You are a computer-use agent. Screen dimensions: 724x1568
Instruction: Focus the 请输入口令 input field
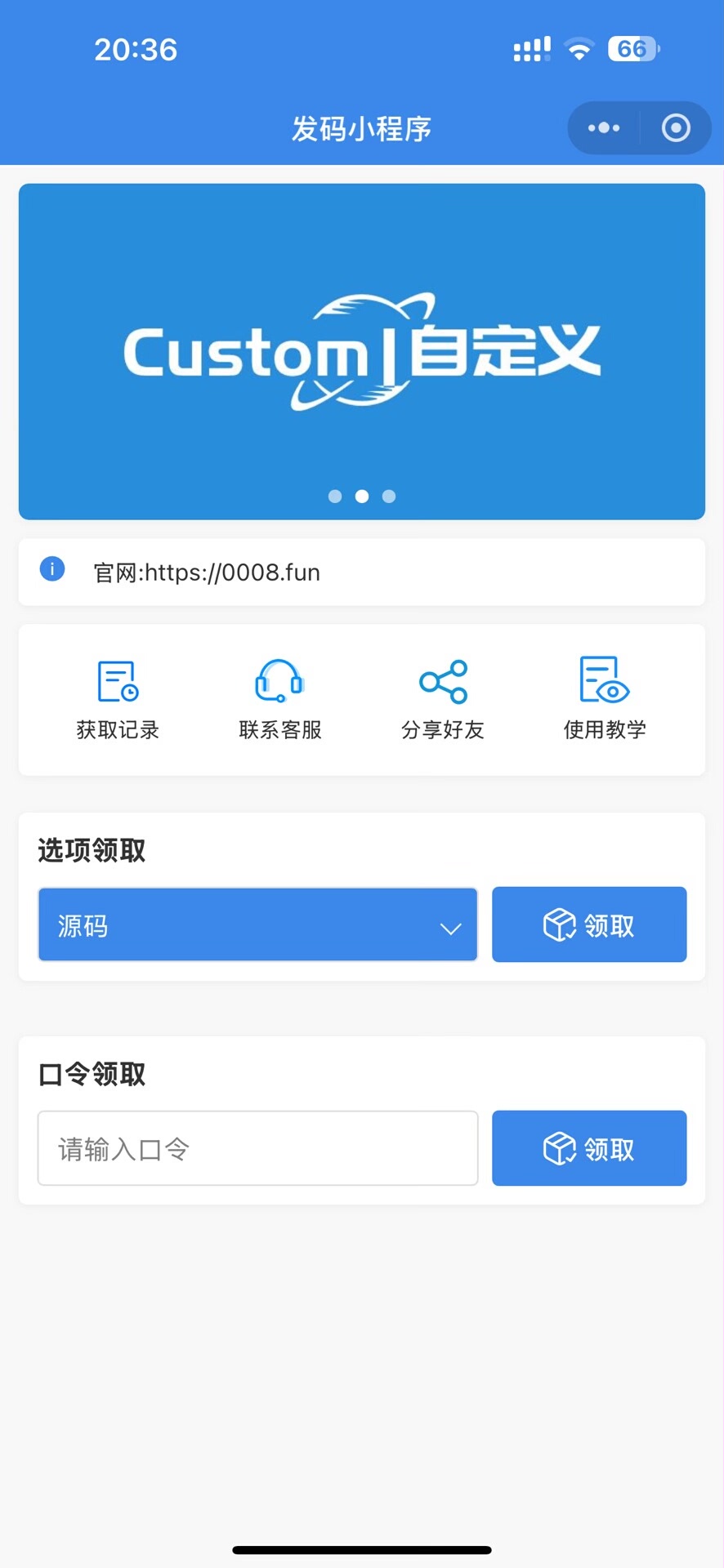coord(257,1148)
